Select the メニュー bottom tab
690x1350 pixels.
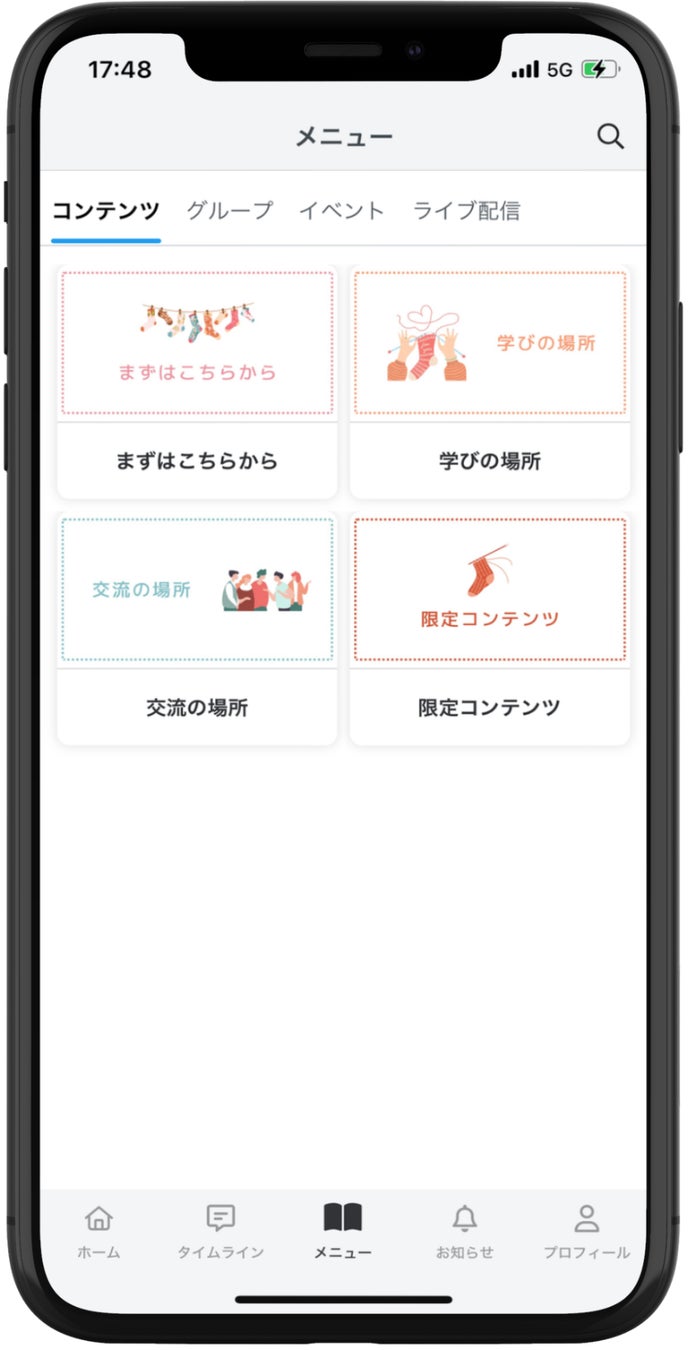tap(342, 1231)
